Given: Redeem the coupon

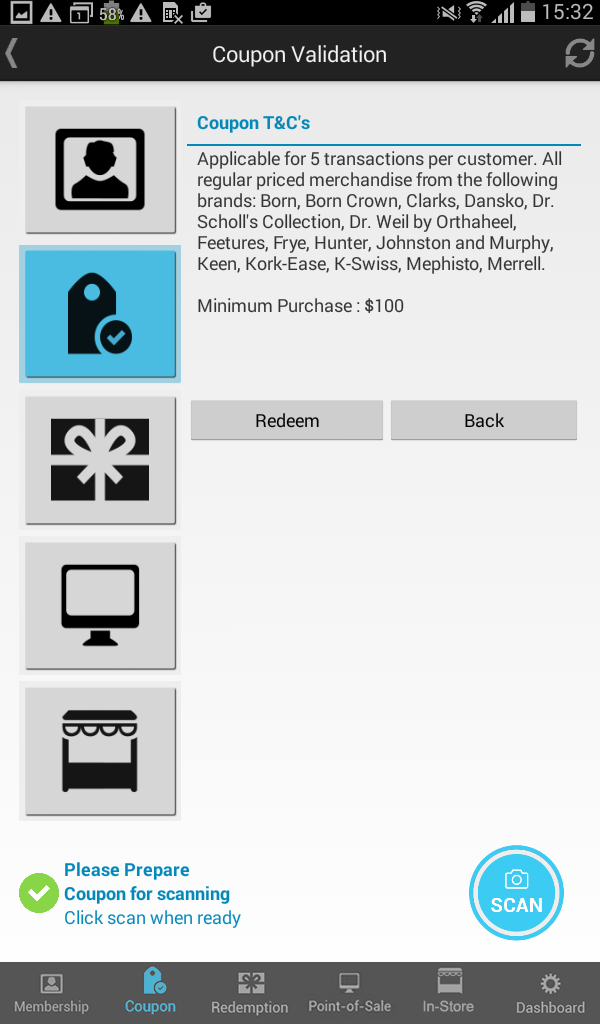Looking at the screenshot, I should pyautogui.click(x=287, y=421).
